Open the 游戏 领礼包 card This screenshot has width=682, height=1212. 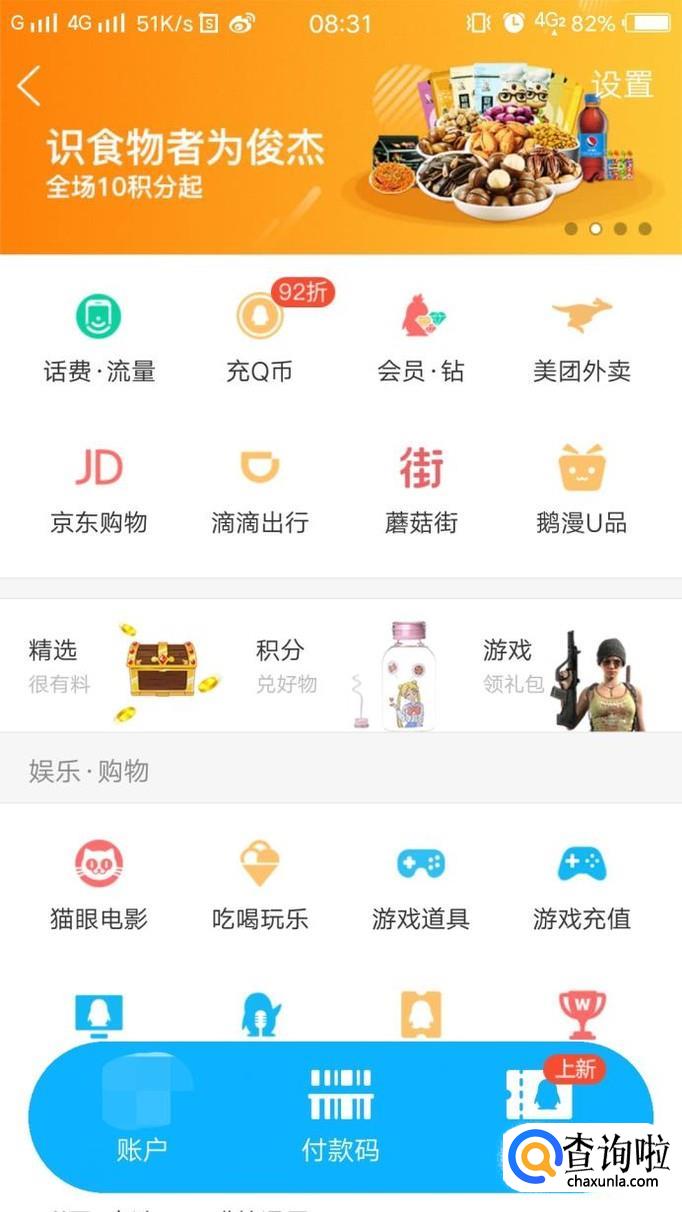tap(565, 667)
